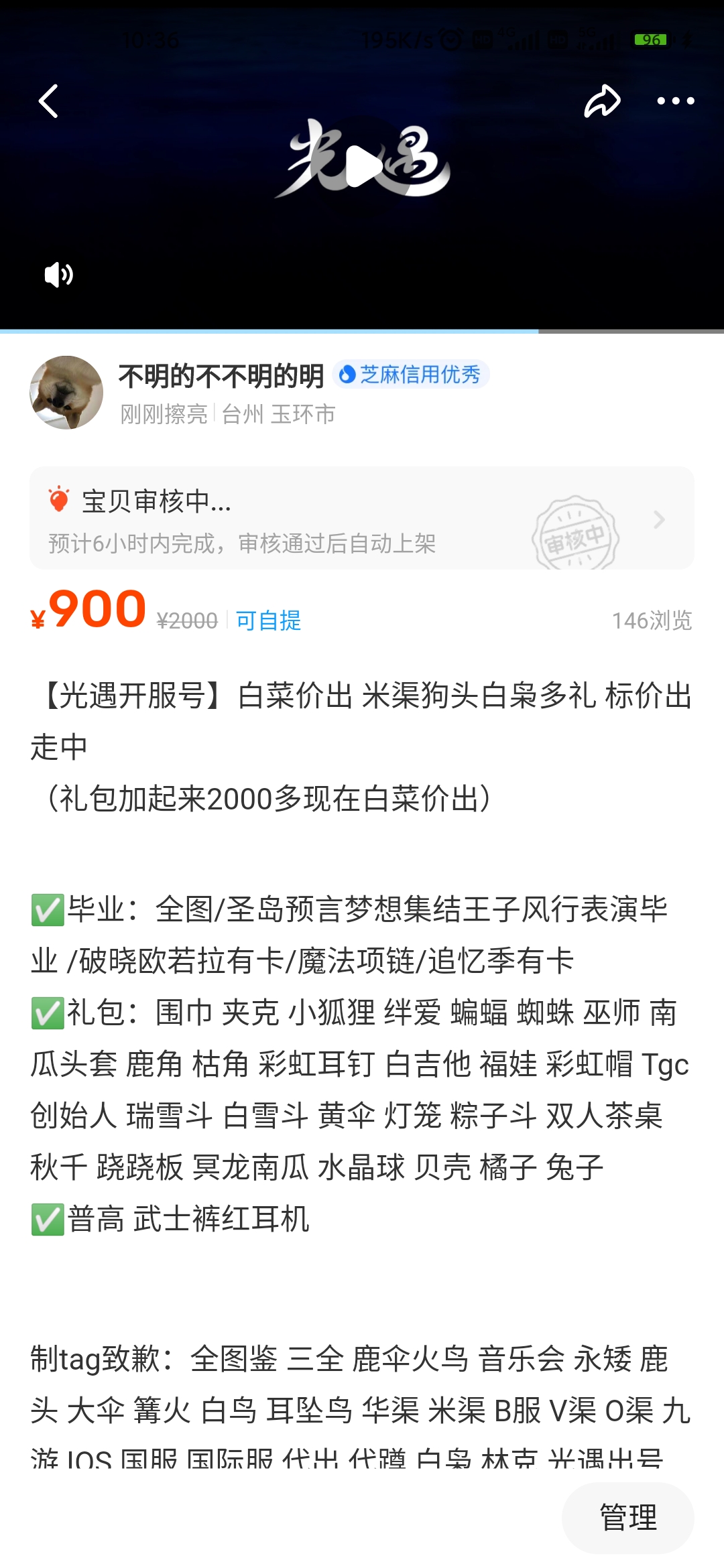Share this listing
The image size is (724, 1568).
pyautogui.click(x=601, y=102)
